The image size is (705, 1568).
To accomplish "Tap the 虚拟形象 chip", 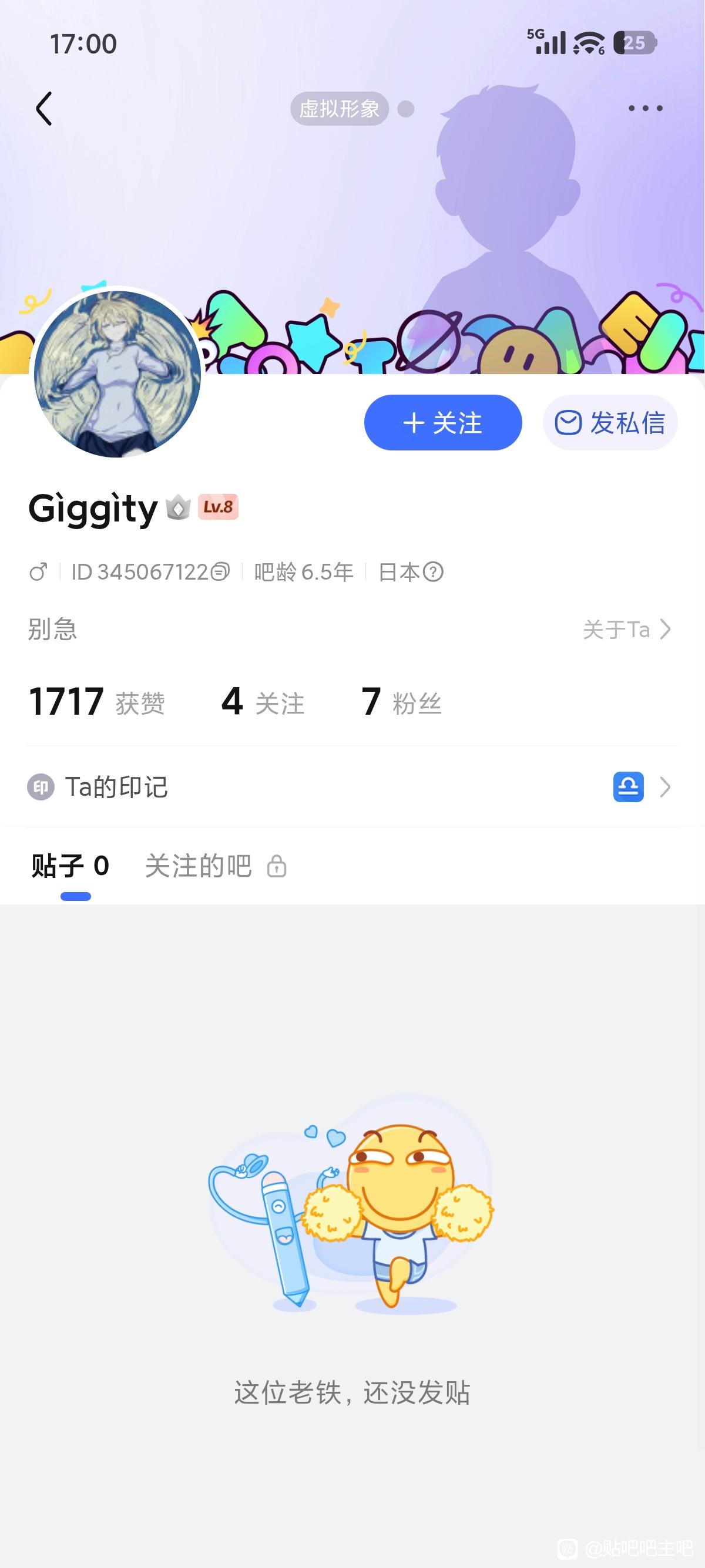I will pyautogui.click(x=339, y=109).
